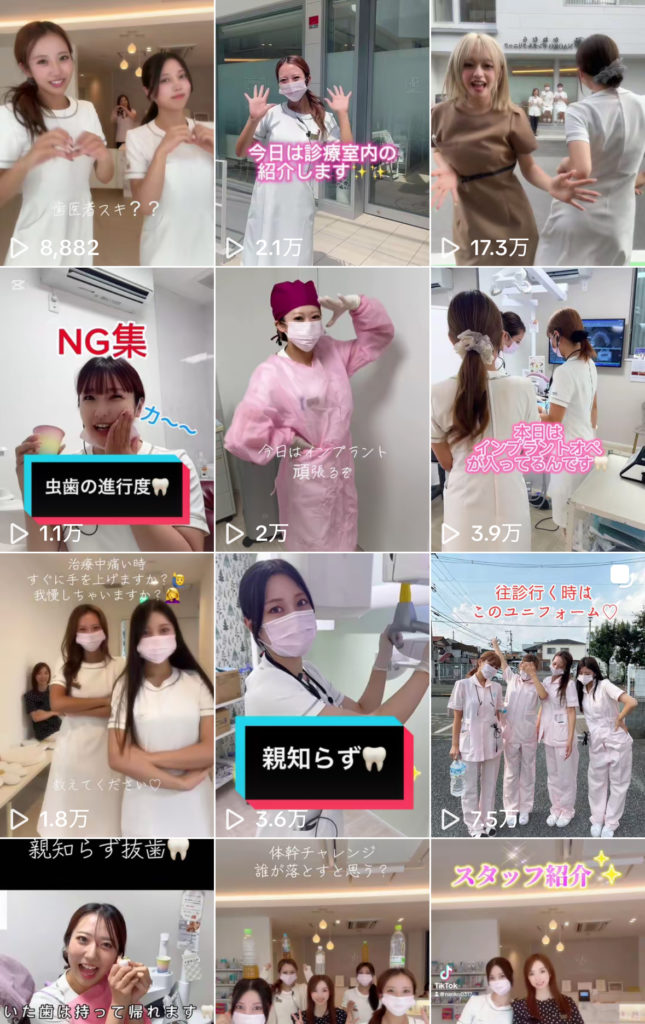Watch the 親知らず video with 3.6万 views

pyautogui.click(x=322, y=694)
